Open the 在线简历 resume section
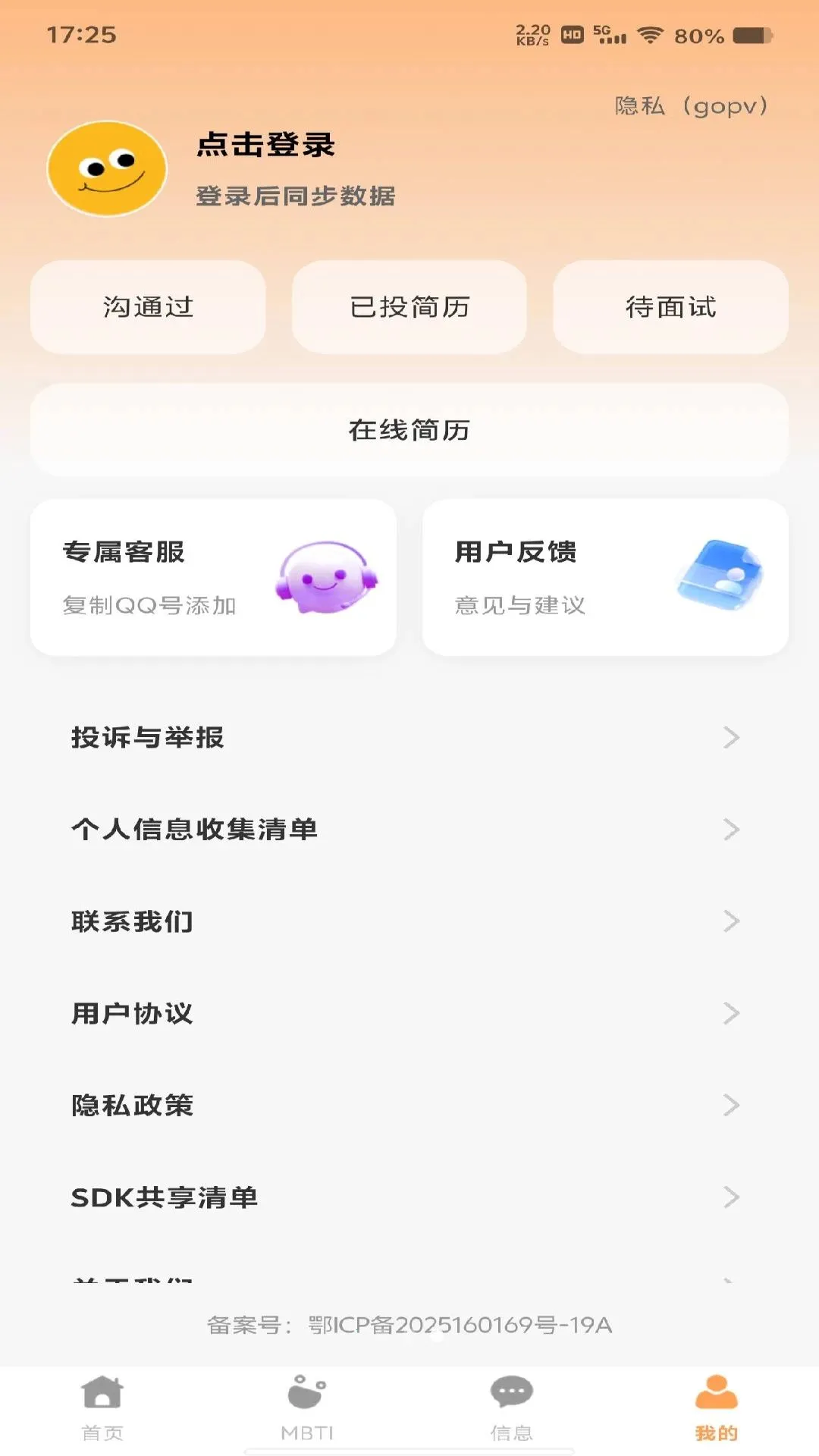 pyautogui.click(x=409, y=429)
